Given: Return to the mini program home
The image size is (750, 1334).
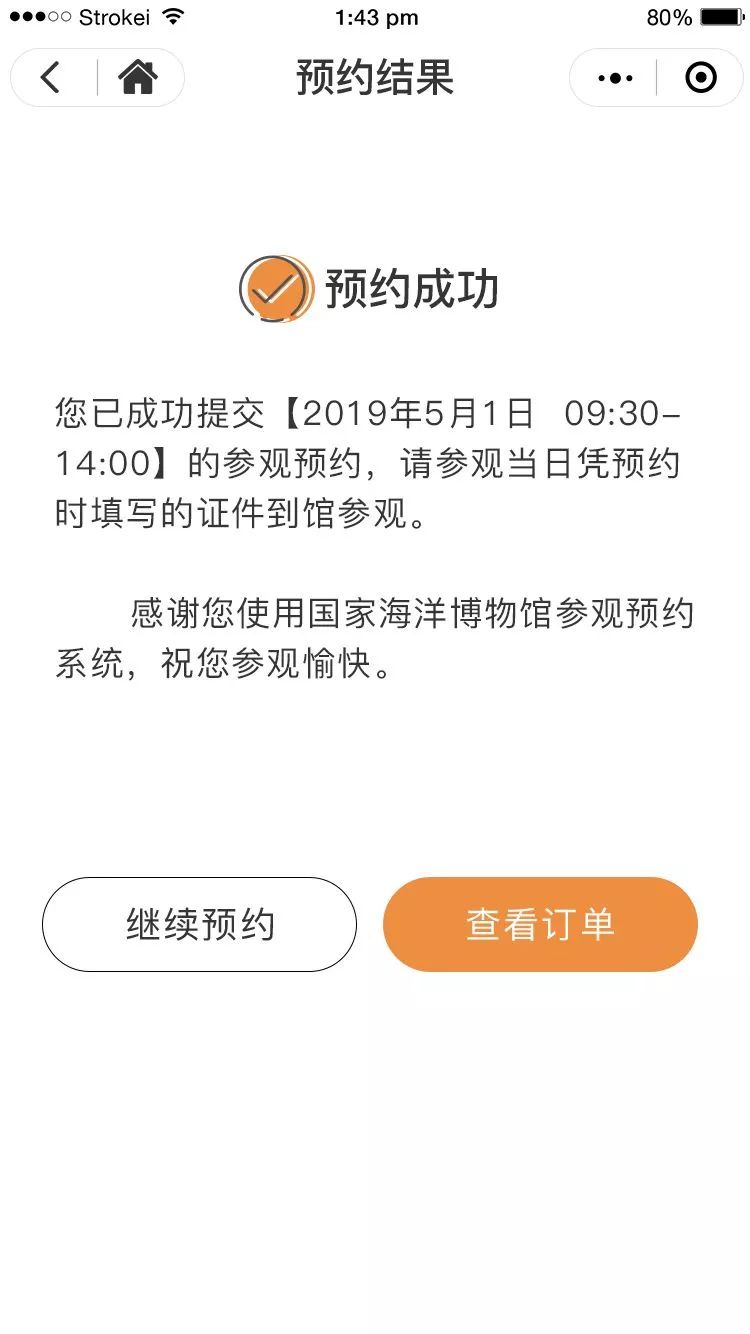Looking at the screenshot, I should click(138, 78).
